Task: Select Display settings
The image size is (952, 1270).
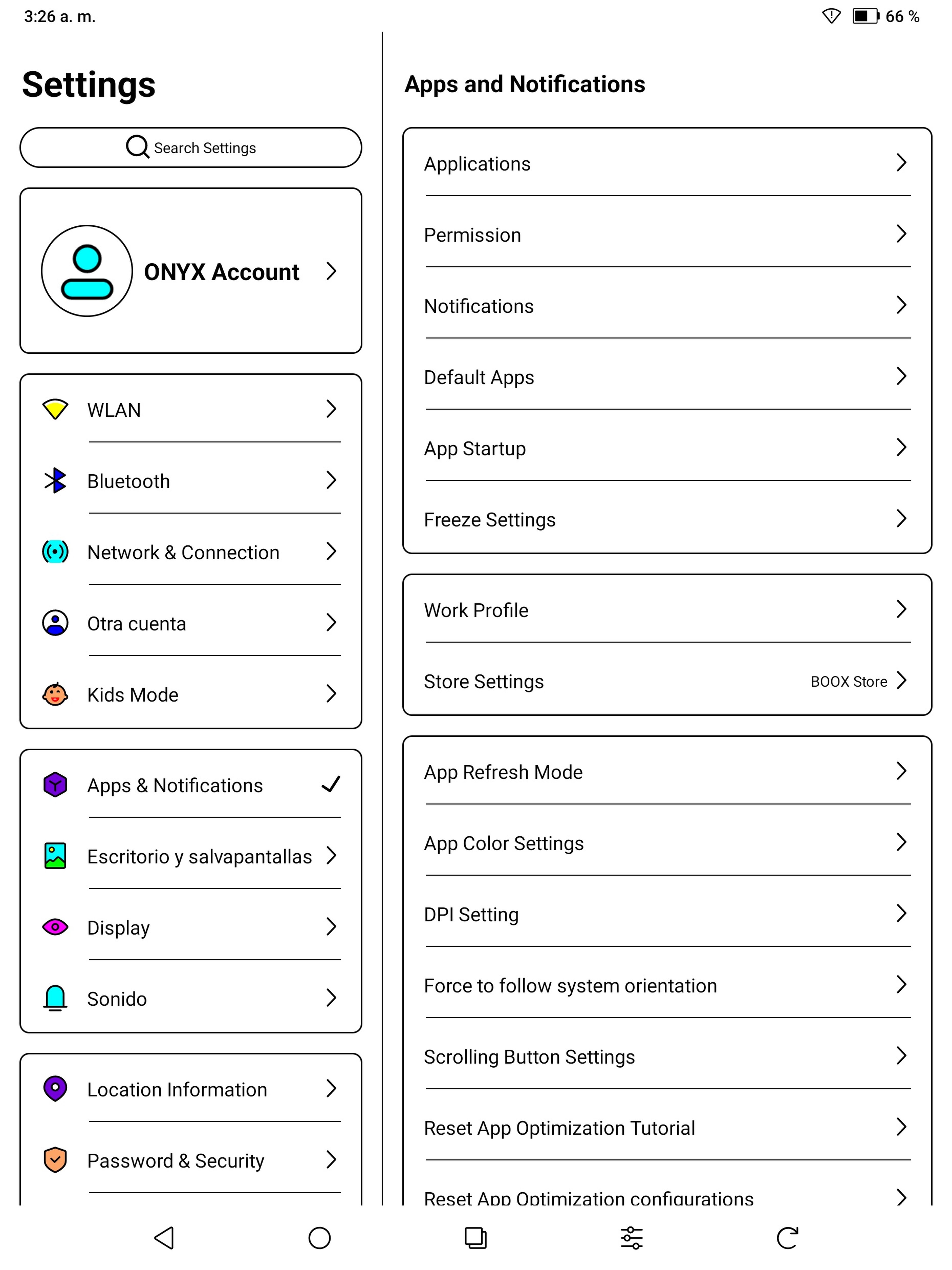Action: [190, 927]
